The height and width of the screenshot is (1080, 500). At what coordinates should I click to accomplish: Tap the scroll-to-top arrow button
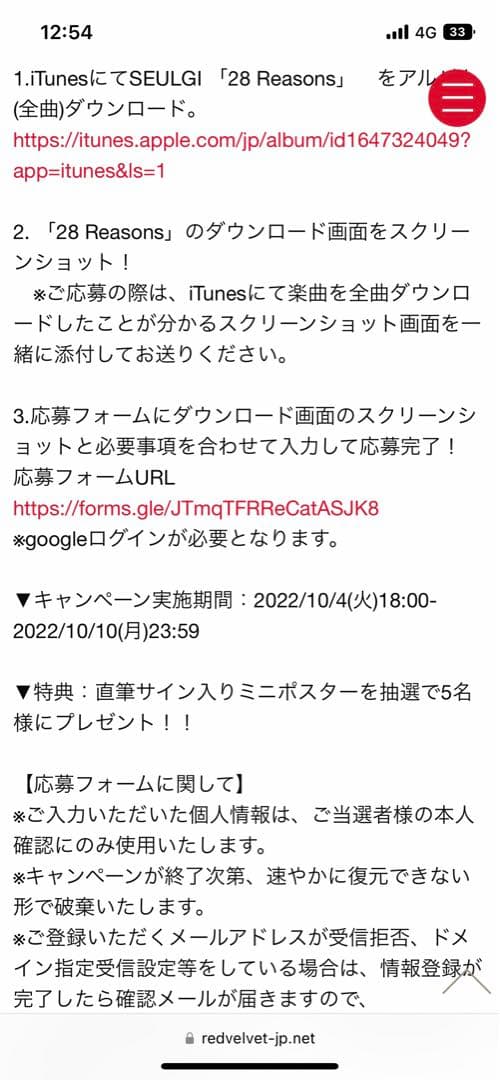click(x=466, y=982)
